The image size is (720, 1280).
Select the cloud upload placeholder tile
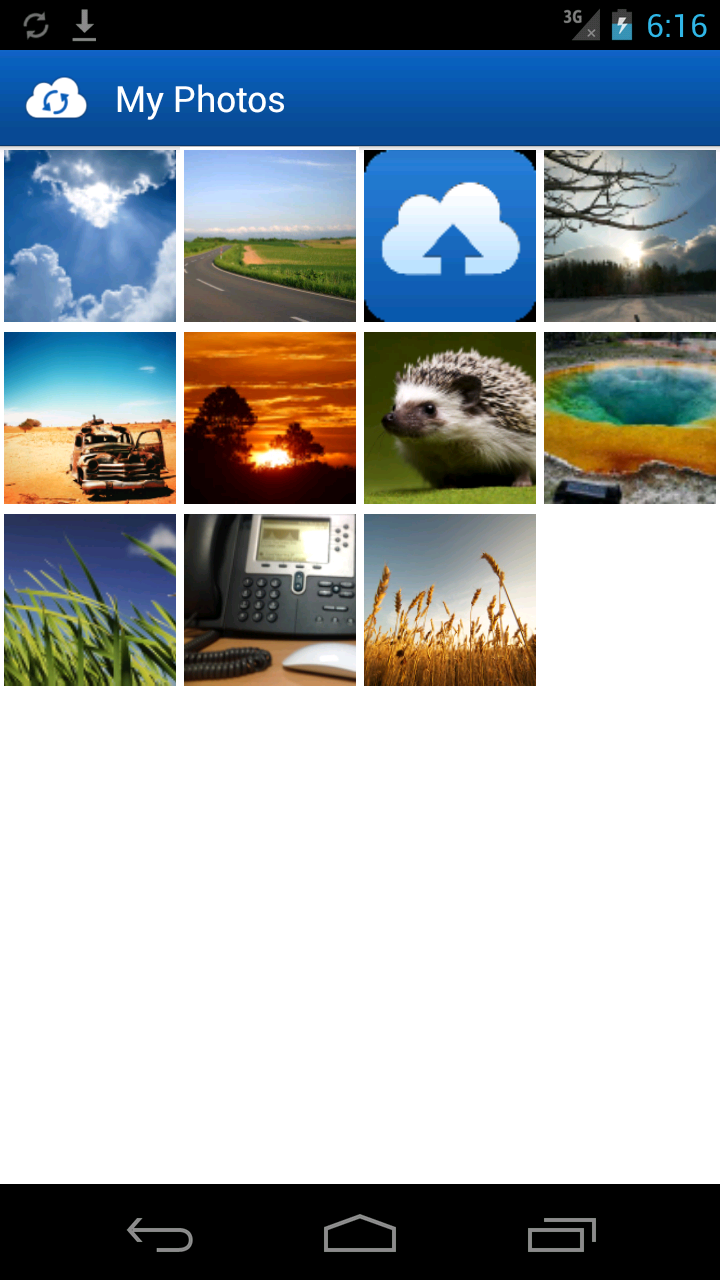point(449,234)
